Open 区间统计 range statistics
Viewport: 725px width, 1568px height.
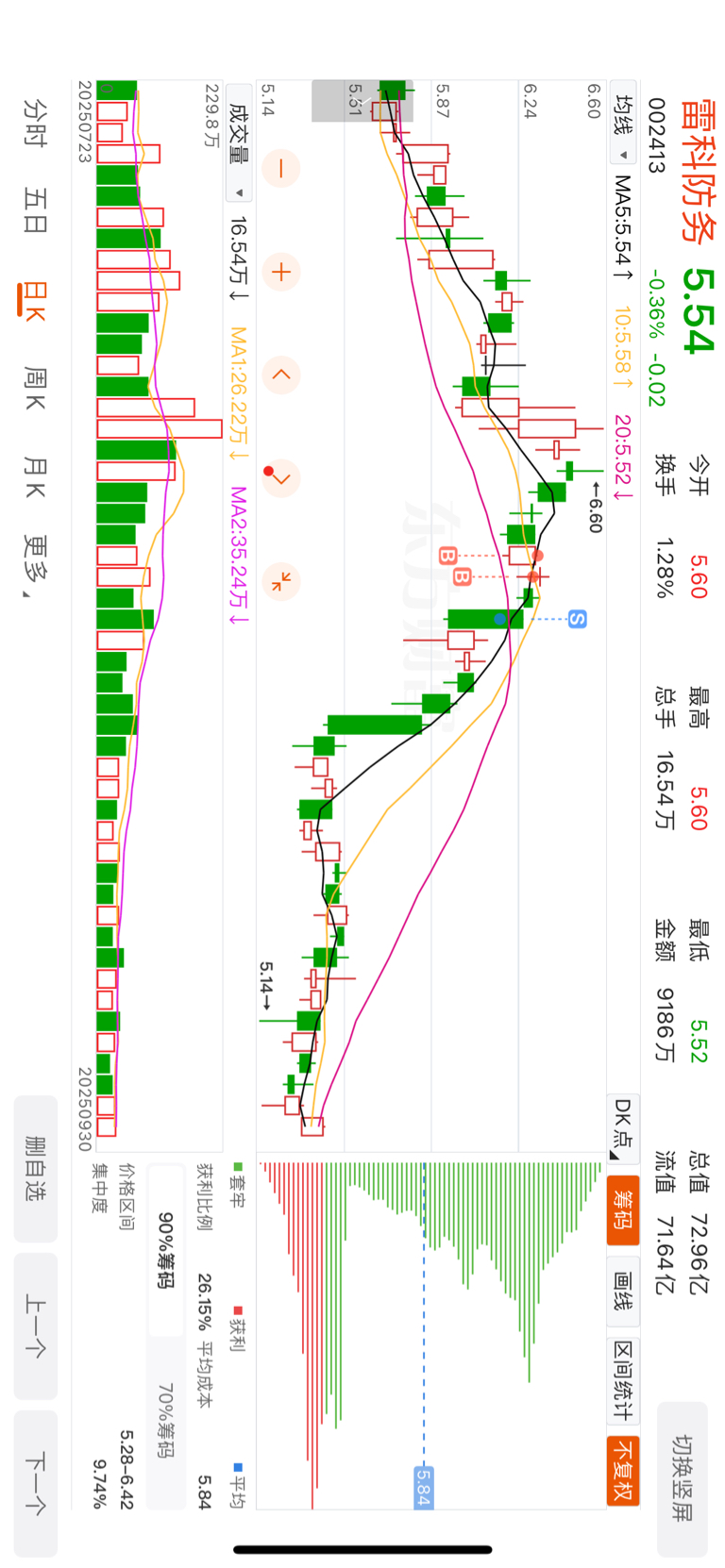(623, 1379)
